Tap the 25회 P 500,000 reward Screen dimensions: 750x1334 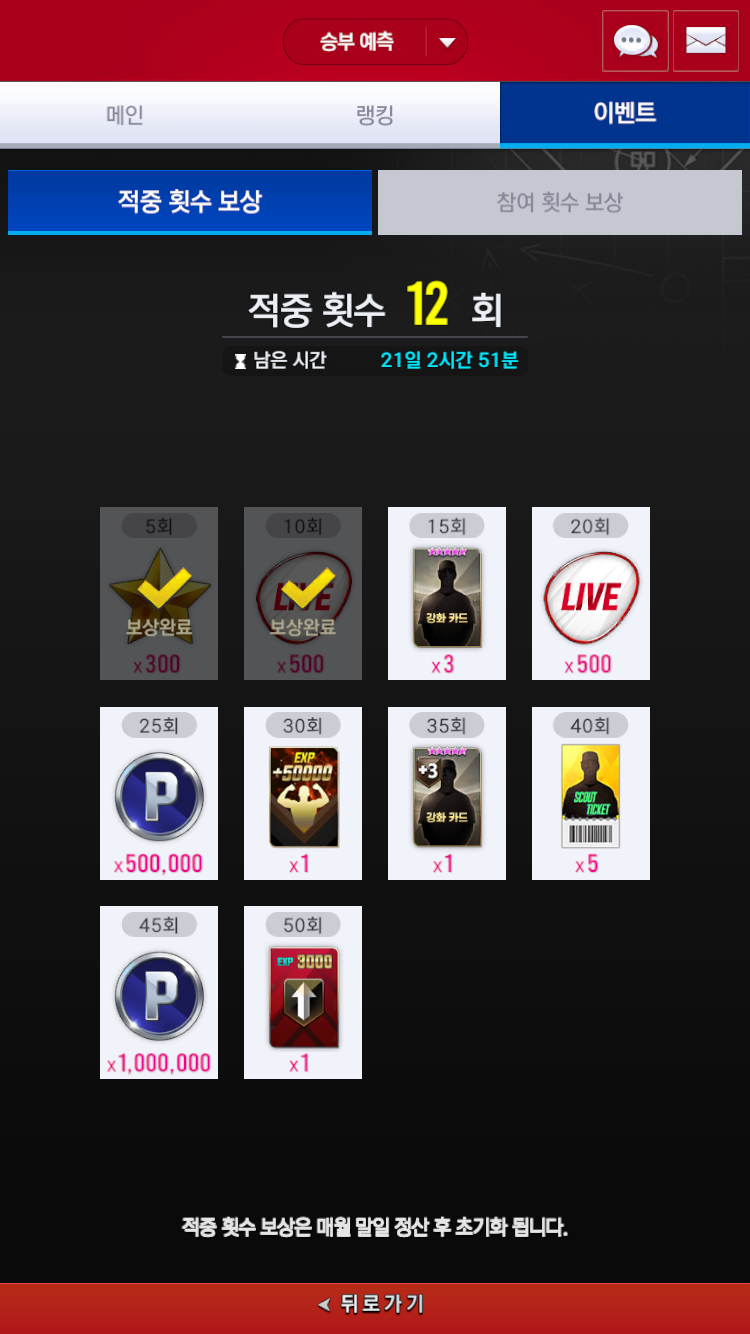pyautogui.click(x=159, y=795)
